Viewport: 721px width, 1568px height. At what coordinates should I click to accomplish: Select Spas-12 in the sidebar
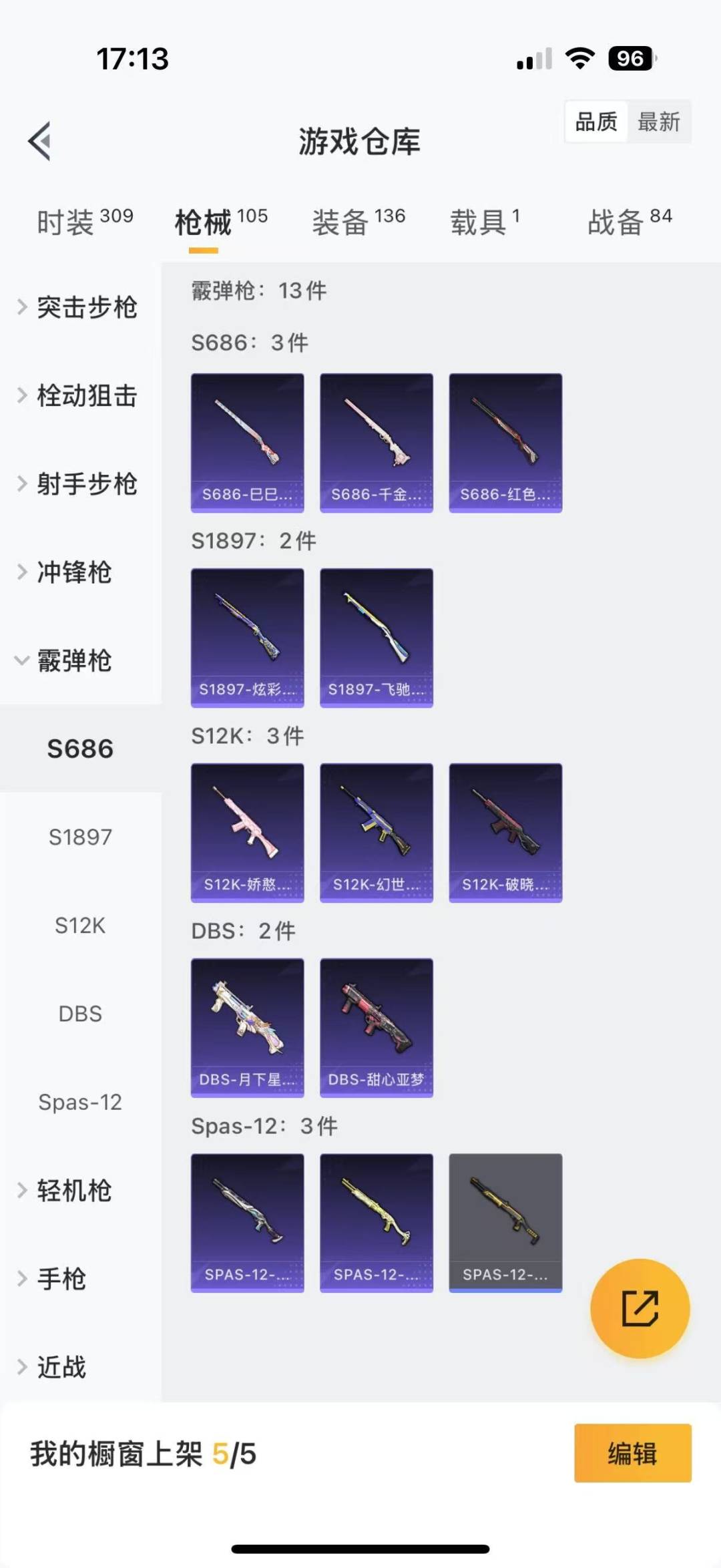[80, 1102]
